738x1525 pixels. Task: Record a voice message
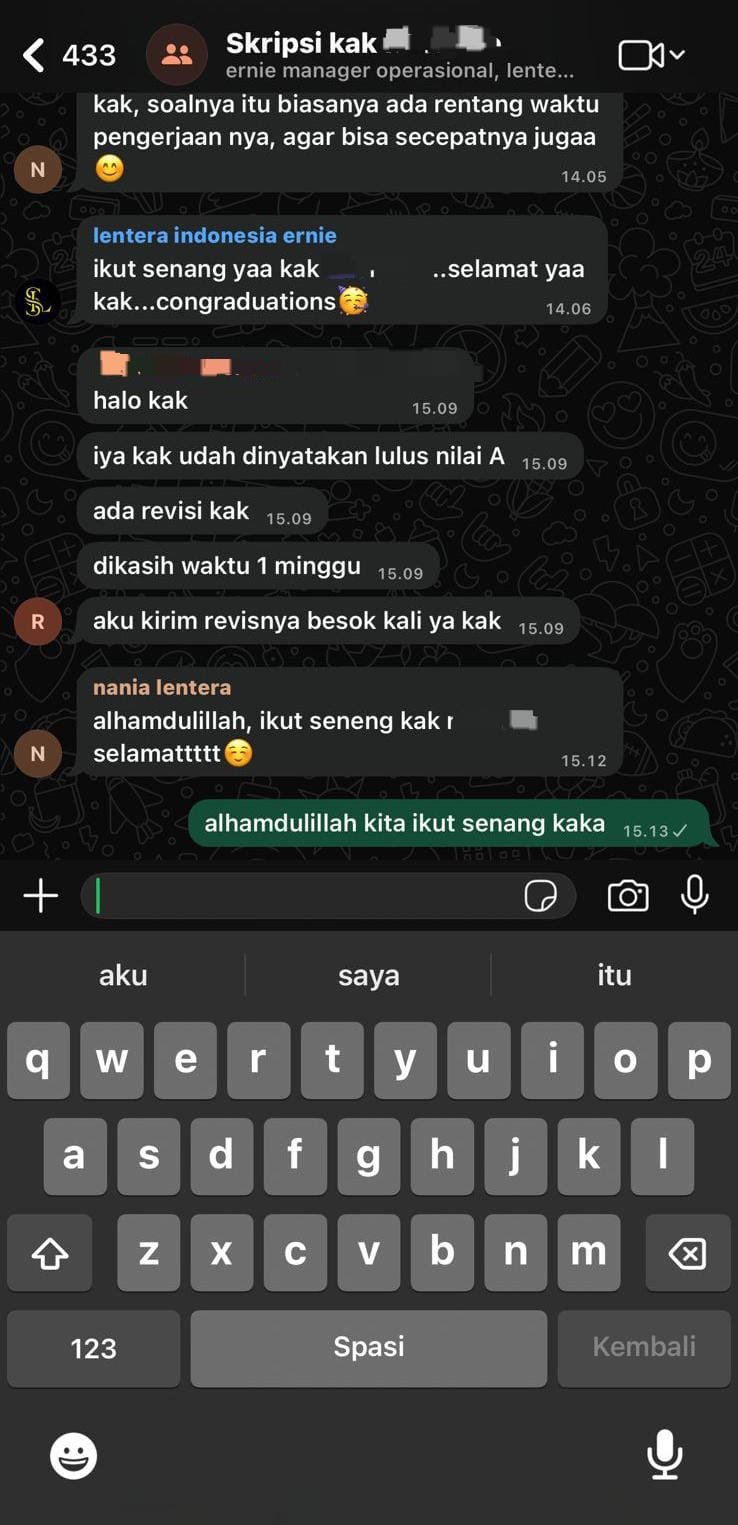point(695,895)
